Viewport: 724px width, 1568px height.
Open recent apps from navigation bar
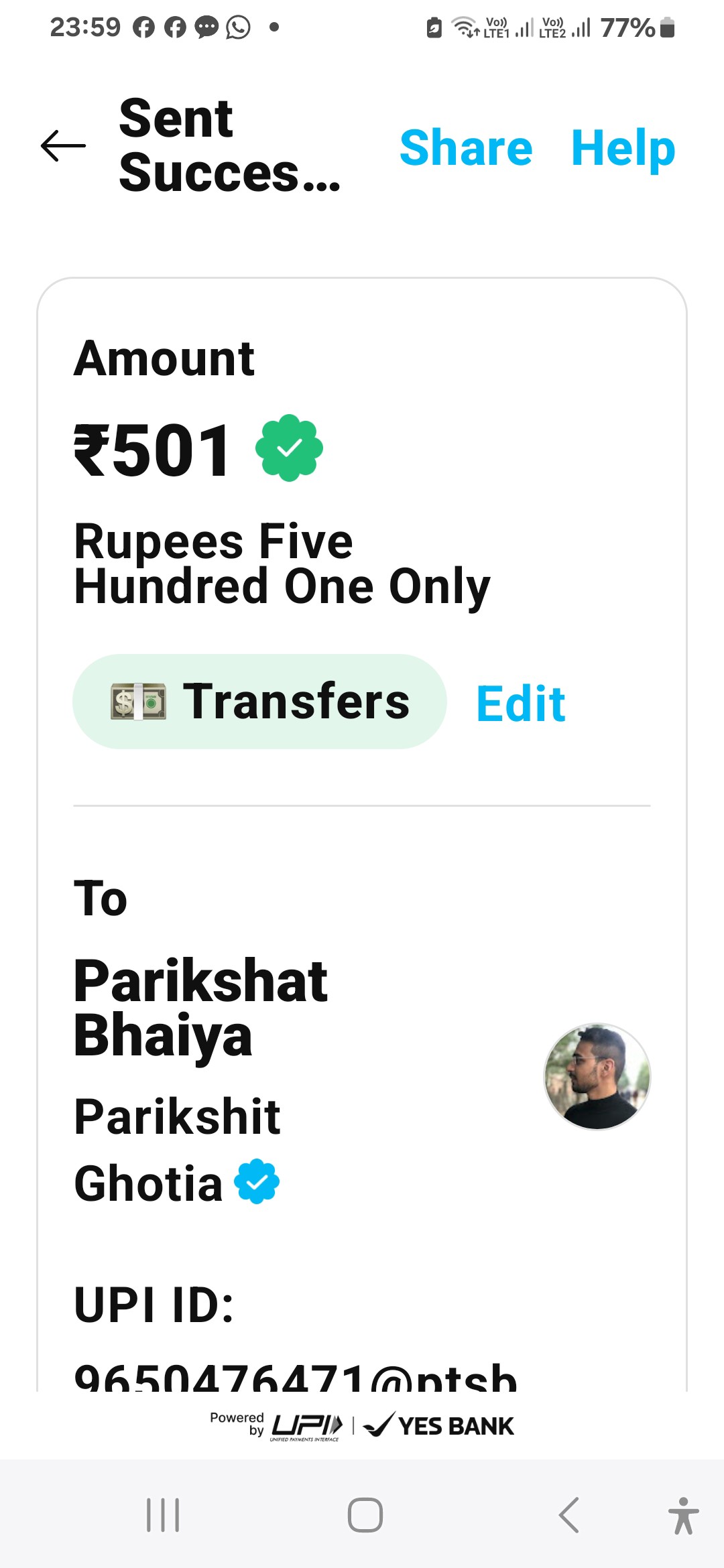[x=163, y=1515]
